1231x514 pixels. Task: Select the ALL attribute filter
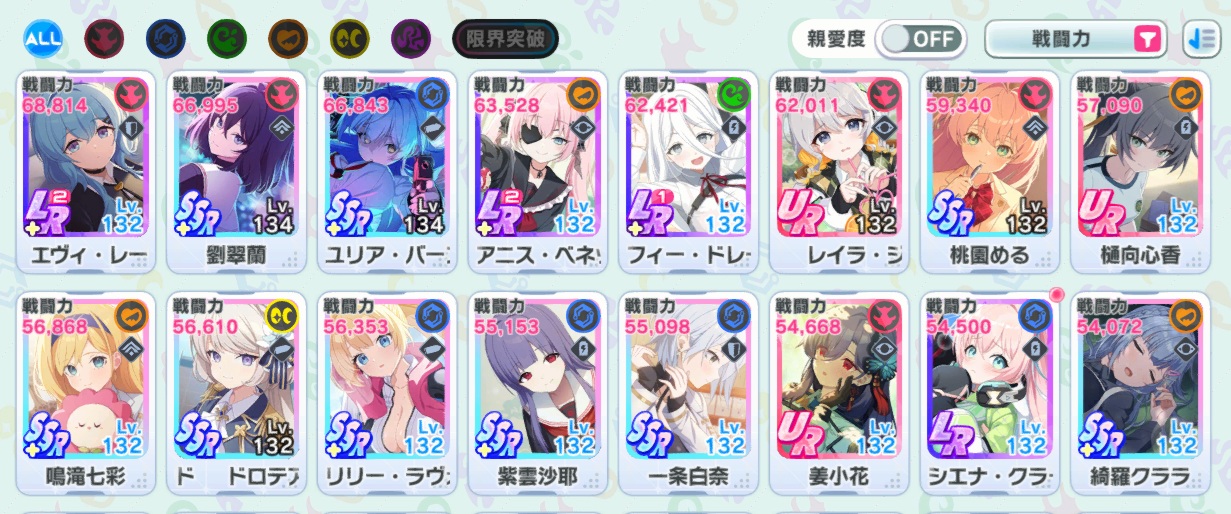[x=43, y=38]
